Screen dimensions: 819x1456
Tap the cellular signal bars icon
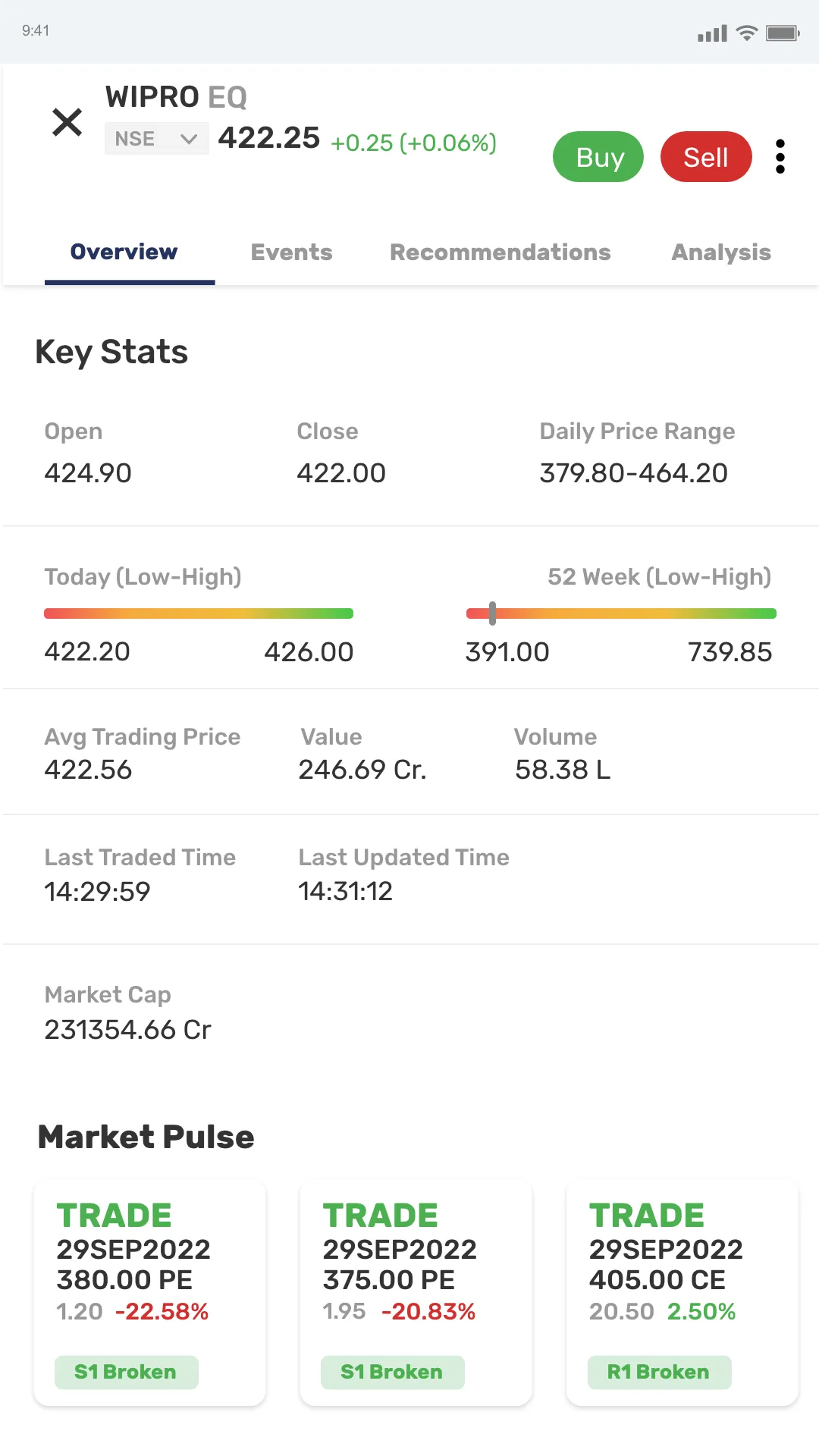pos(711,32)
